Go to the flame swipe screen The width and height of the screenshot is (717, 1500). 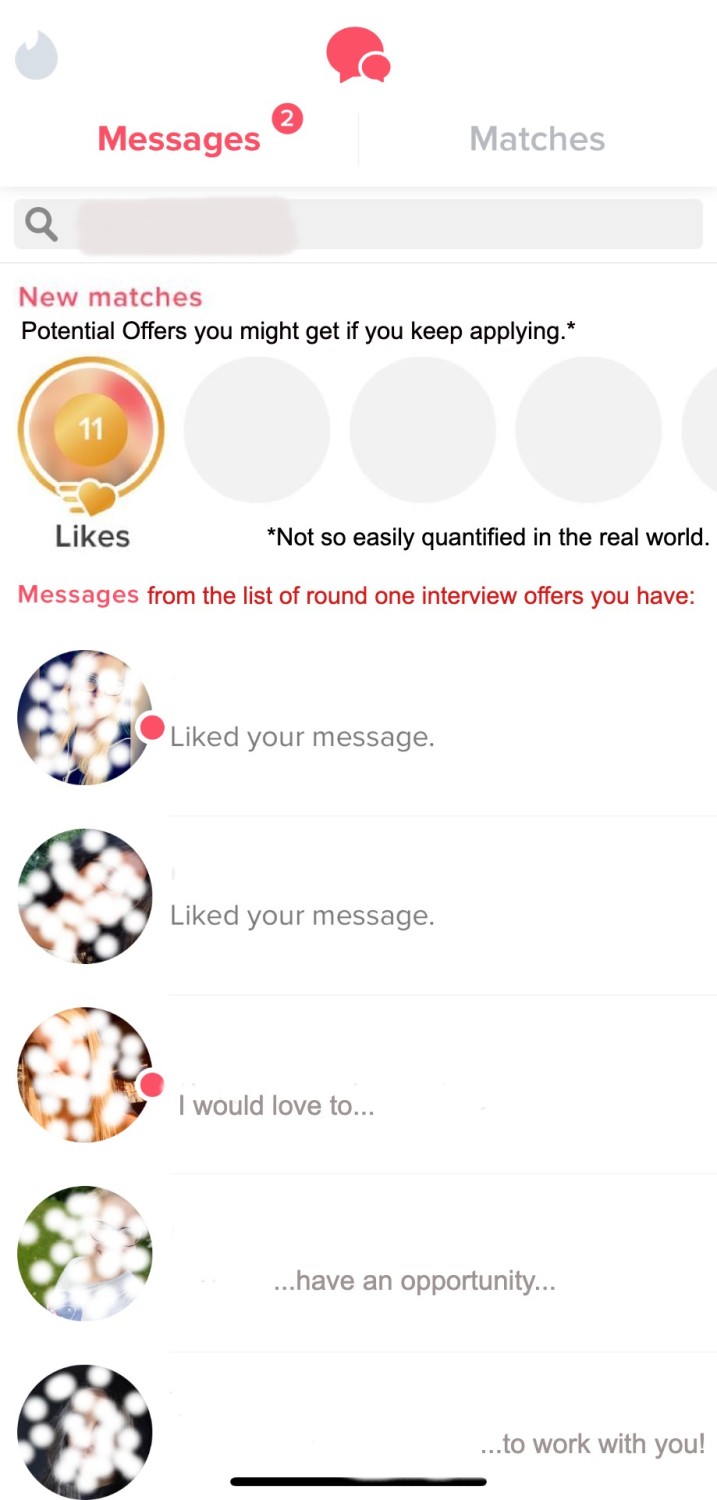pos(37,56)
